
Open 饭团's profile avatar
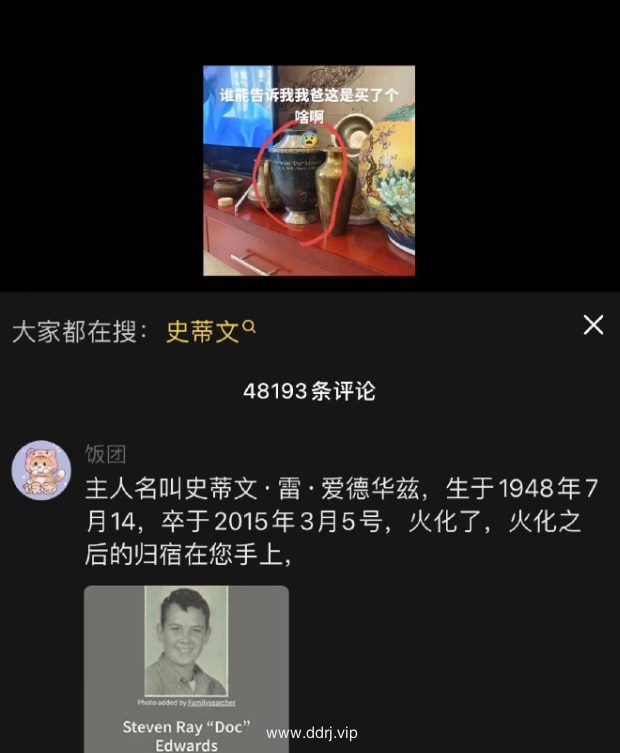[x=41, y=468]
